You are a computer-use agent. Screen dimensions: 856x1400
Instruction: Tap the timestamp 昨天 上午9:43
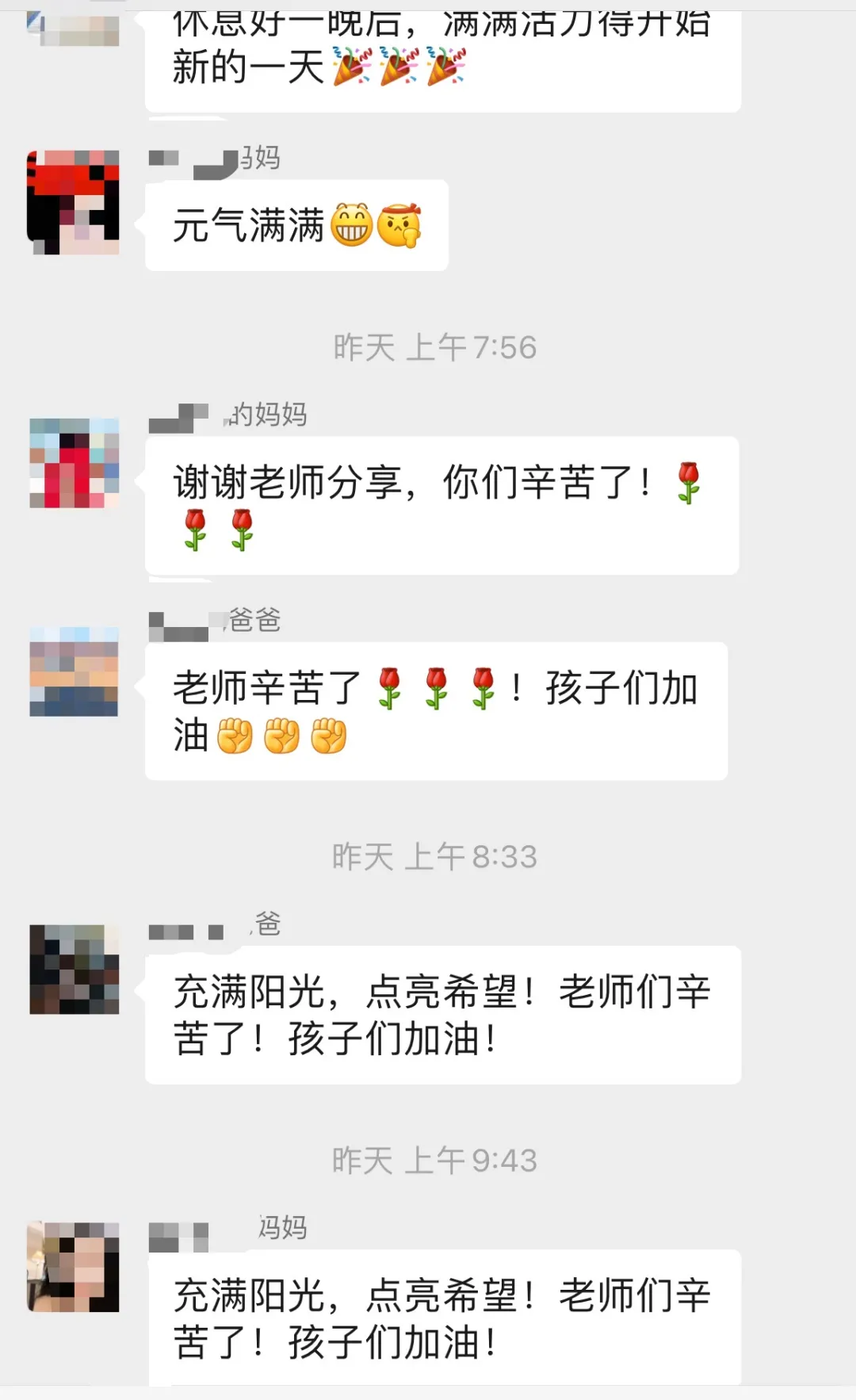434,1161
